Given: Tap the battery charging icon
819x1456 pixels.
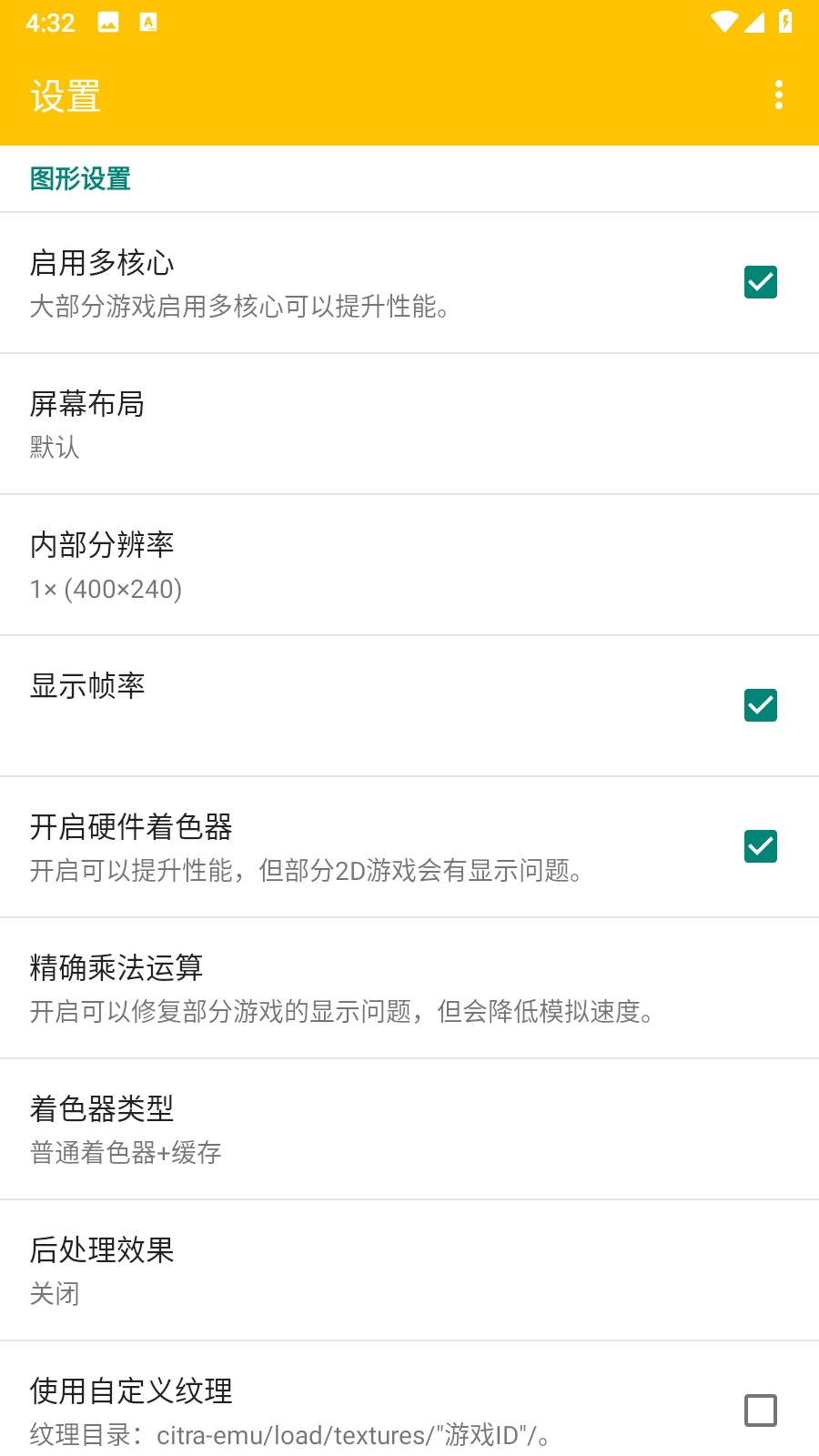Looking at the screenshot, I should 784,22.
